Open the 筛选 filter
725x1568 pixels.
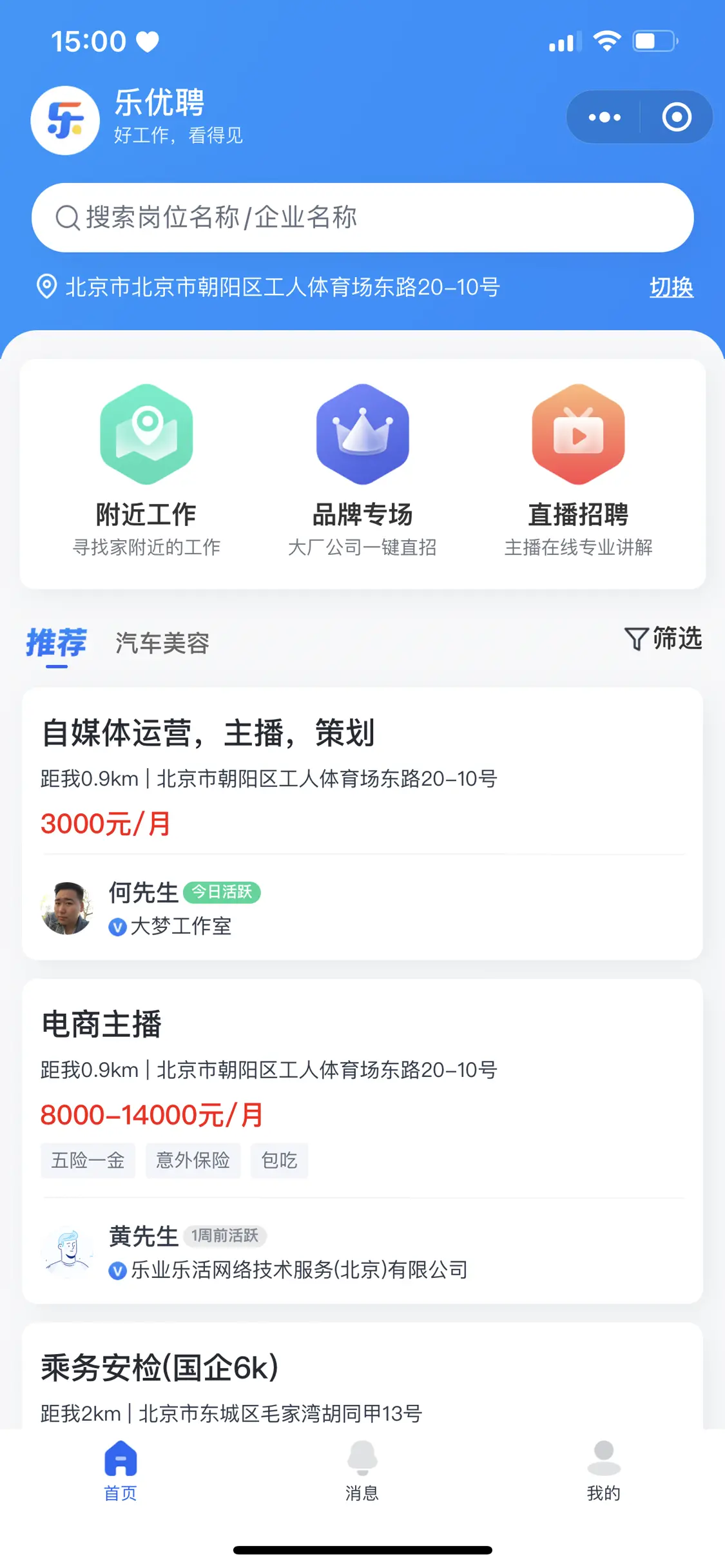click(663, 639)
